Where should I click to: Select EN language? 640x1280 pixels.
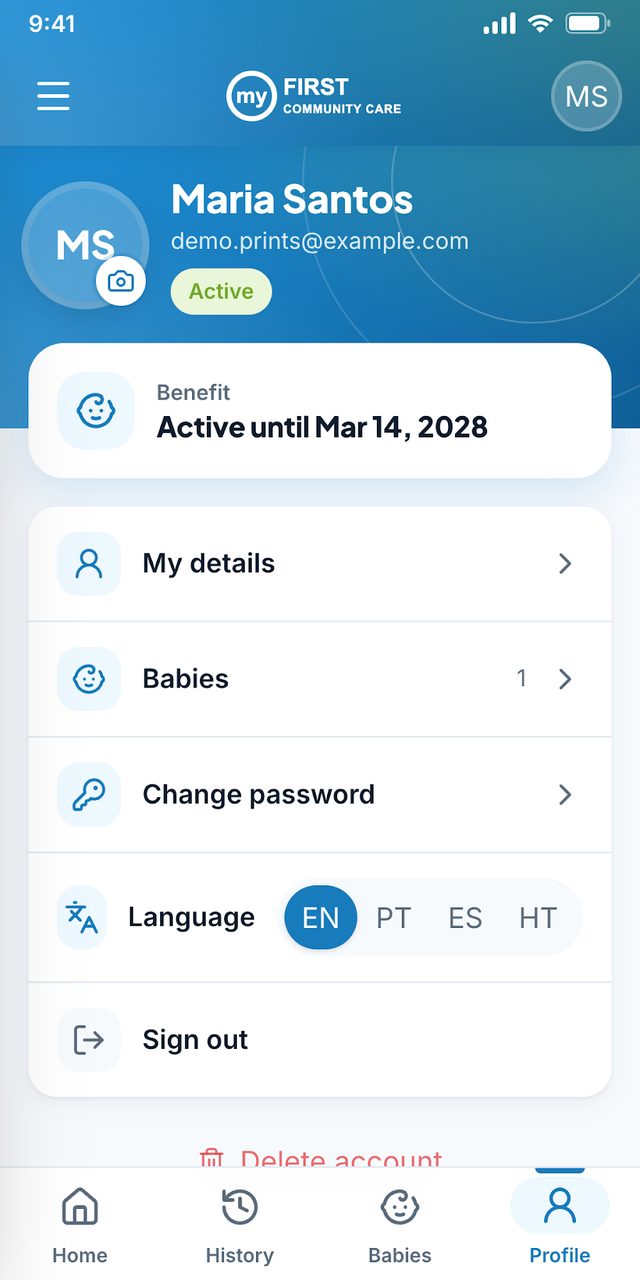tap(321, 917)
